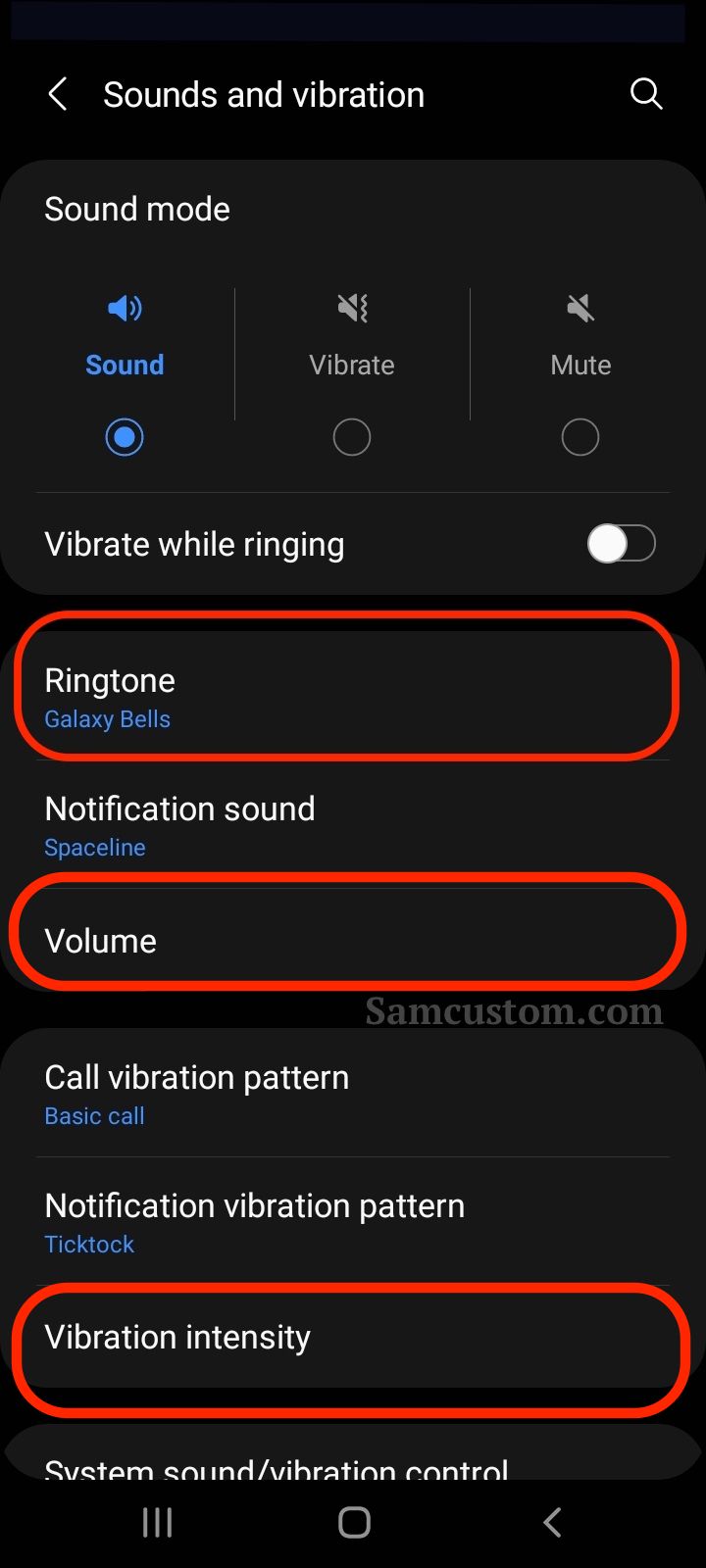The image size is (706, 1568).
Task: Enable Vibrate while ringing
Action: click(x=621, y=543)
